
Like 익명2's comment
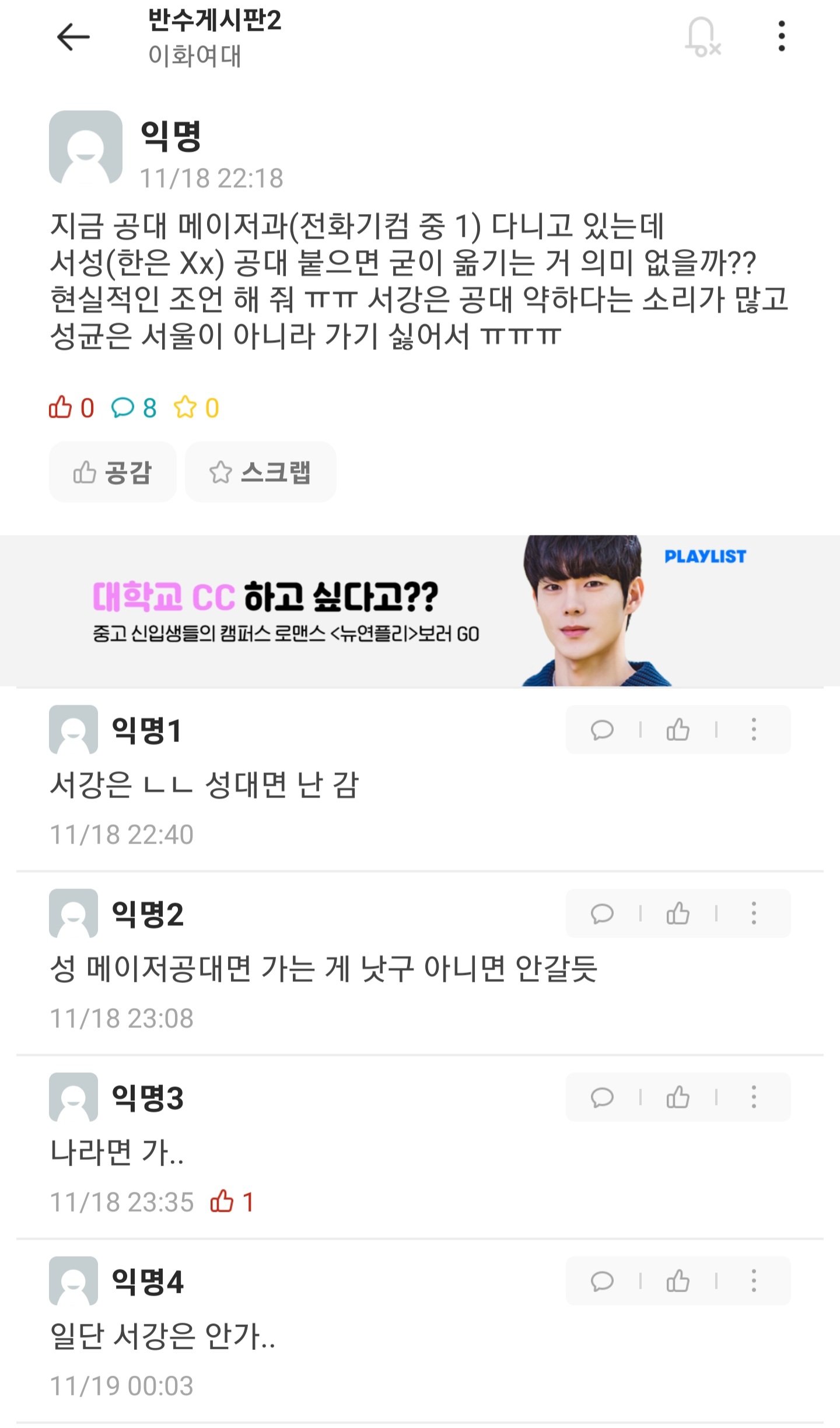(678, 914)
